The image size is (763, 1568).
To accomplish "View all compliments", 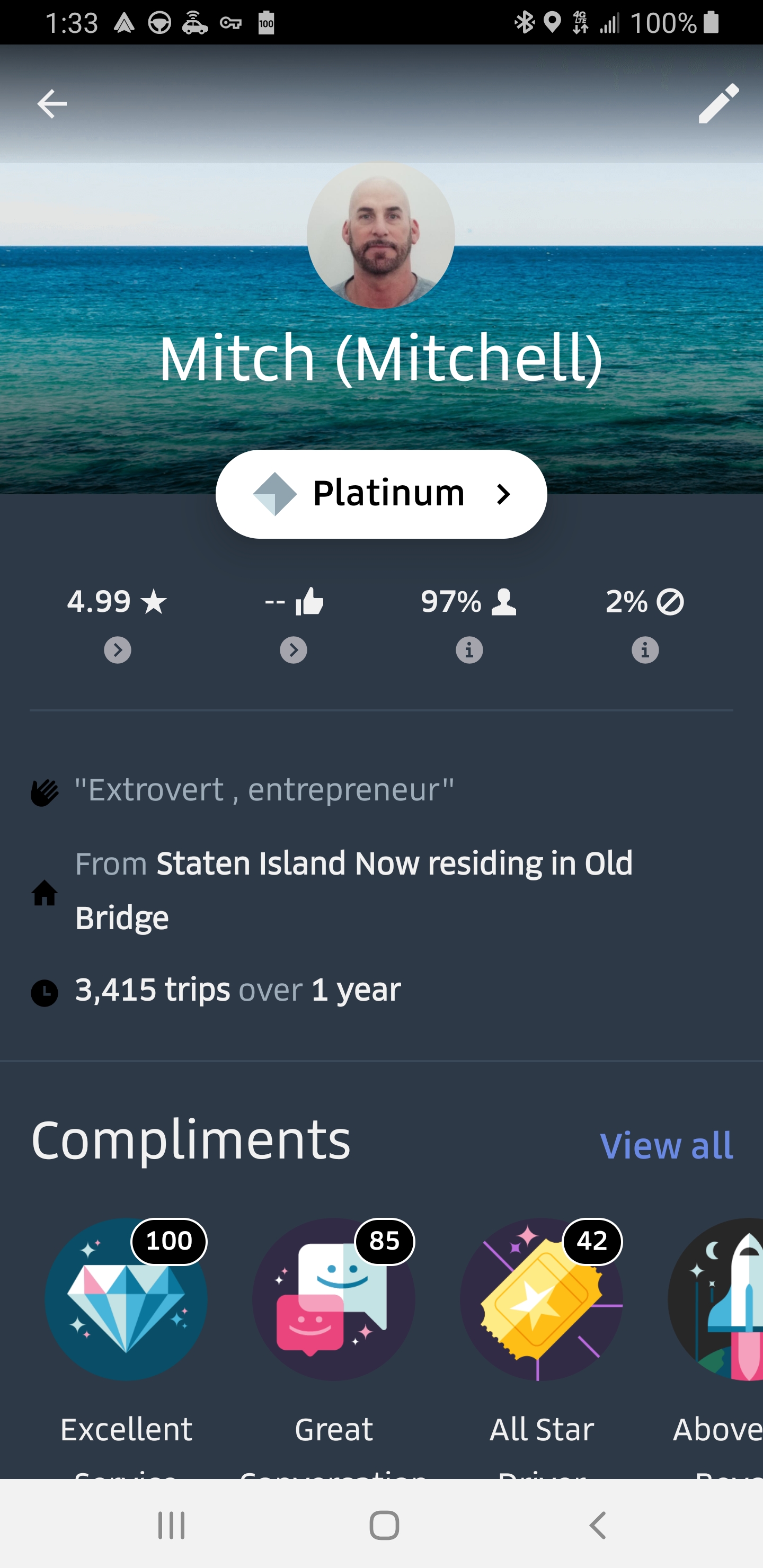I will [x=666, y=1146].
